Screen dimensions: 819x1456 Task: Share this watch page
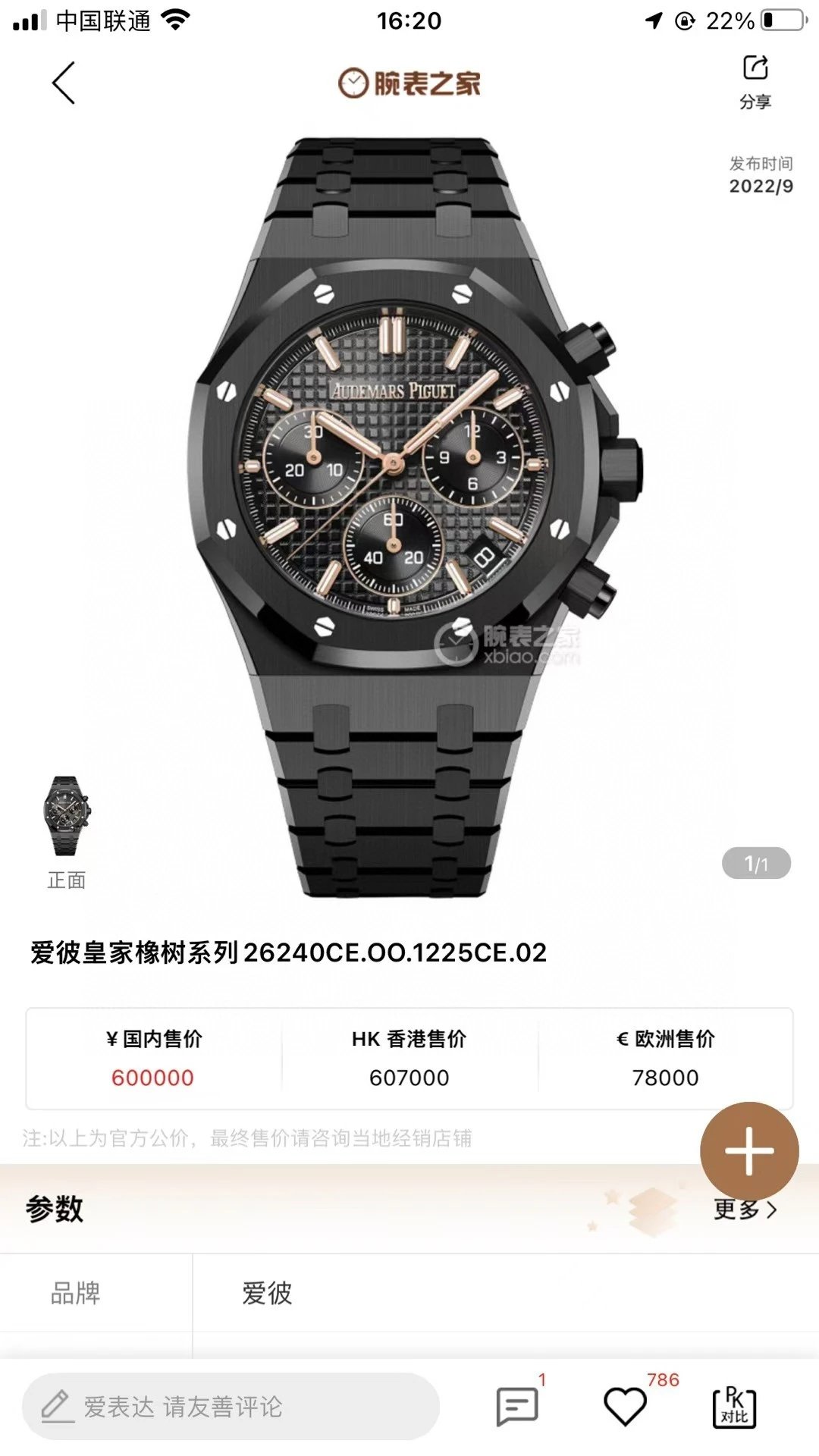(x=755, y=81)
